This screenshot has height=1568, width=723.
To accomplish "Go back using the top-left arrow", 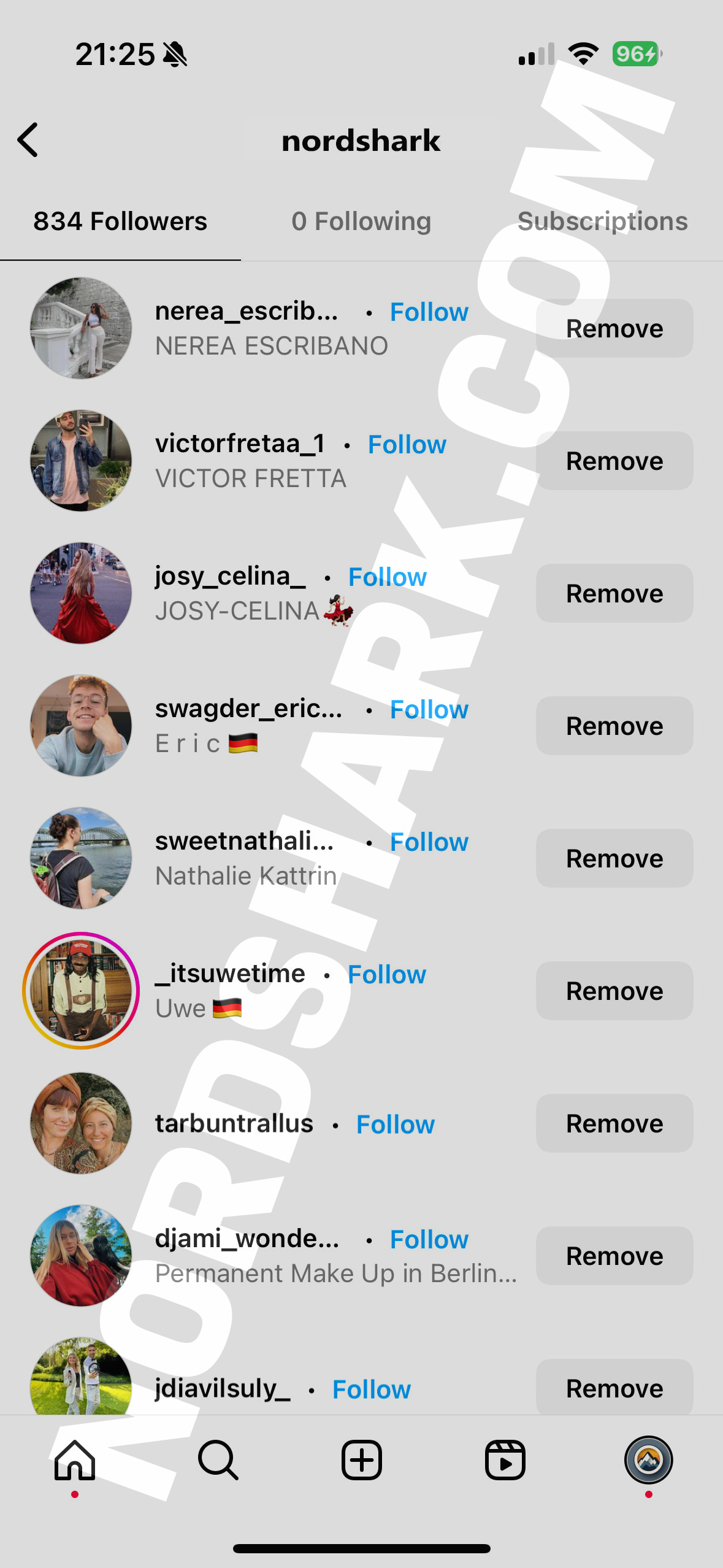I will (28, 140).
